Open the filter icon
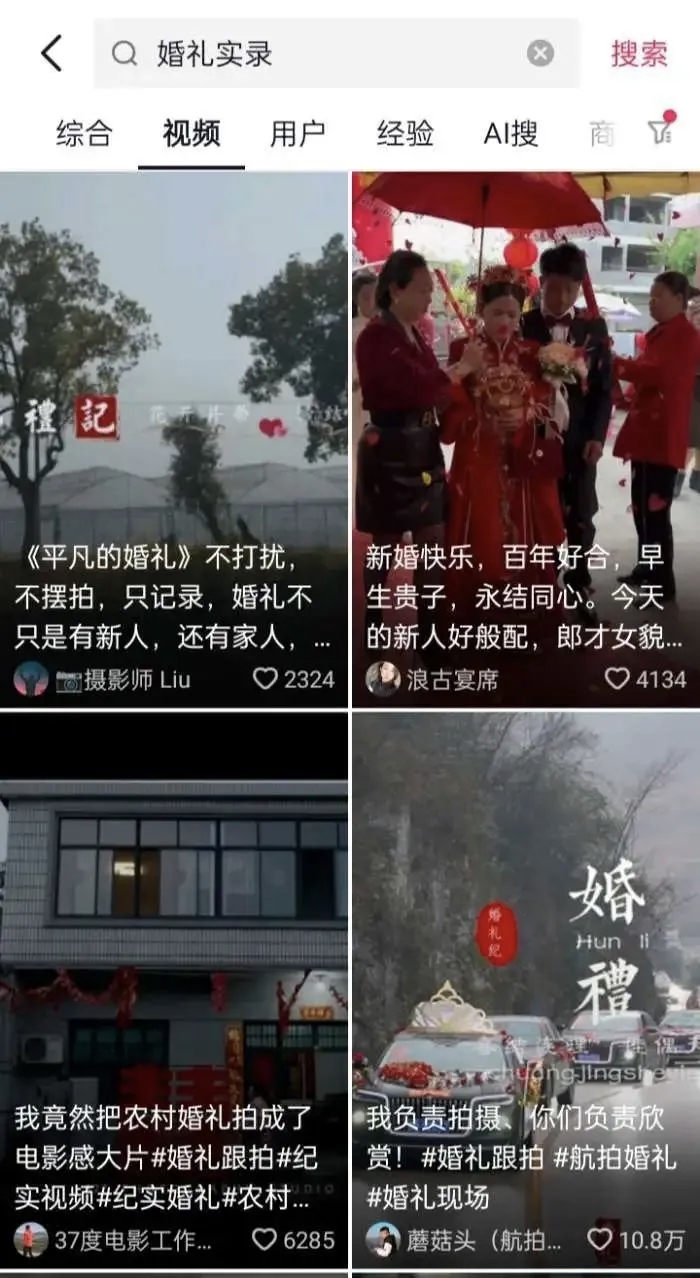 click(x=661, y=131)
